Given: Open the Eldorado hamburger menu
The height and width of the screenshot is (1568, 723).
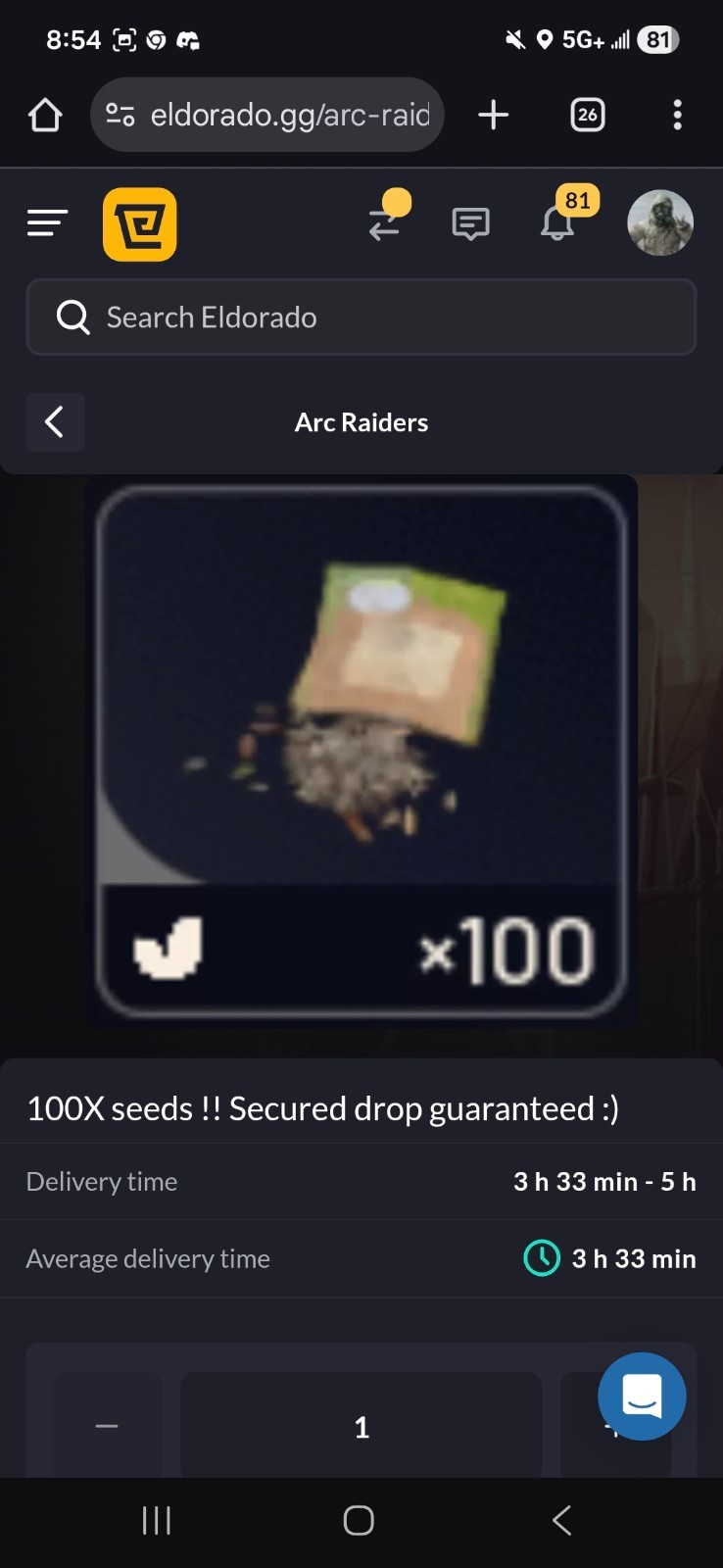Looking at the screenshot, I should pos(47,223).
